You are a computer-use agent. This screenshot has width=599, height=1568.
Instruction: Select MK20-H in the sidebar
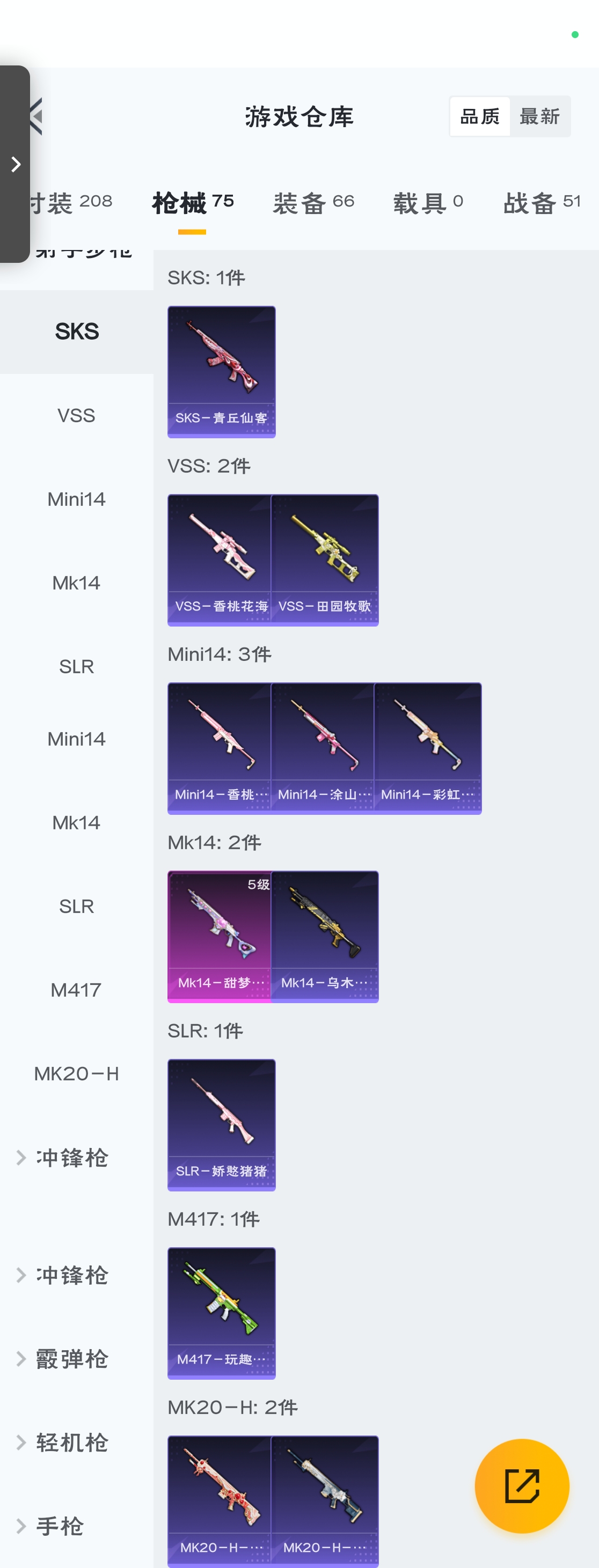(x=76, y=1074)
